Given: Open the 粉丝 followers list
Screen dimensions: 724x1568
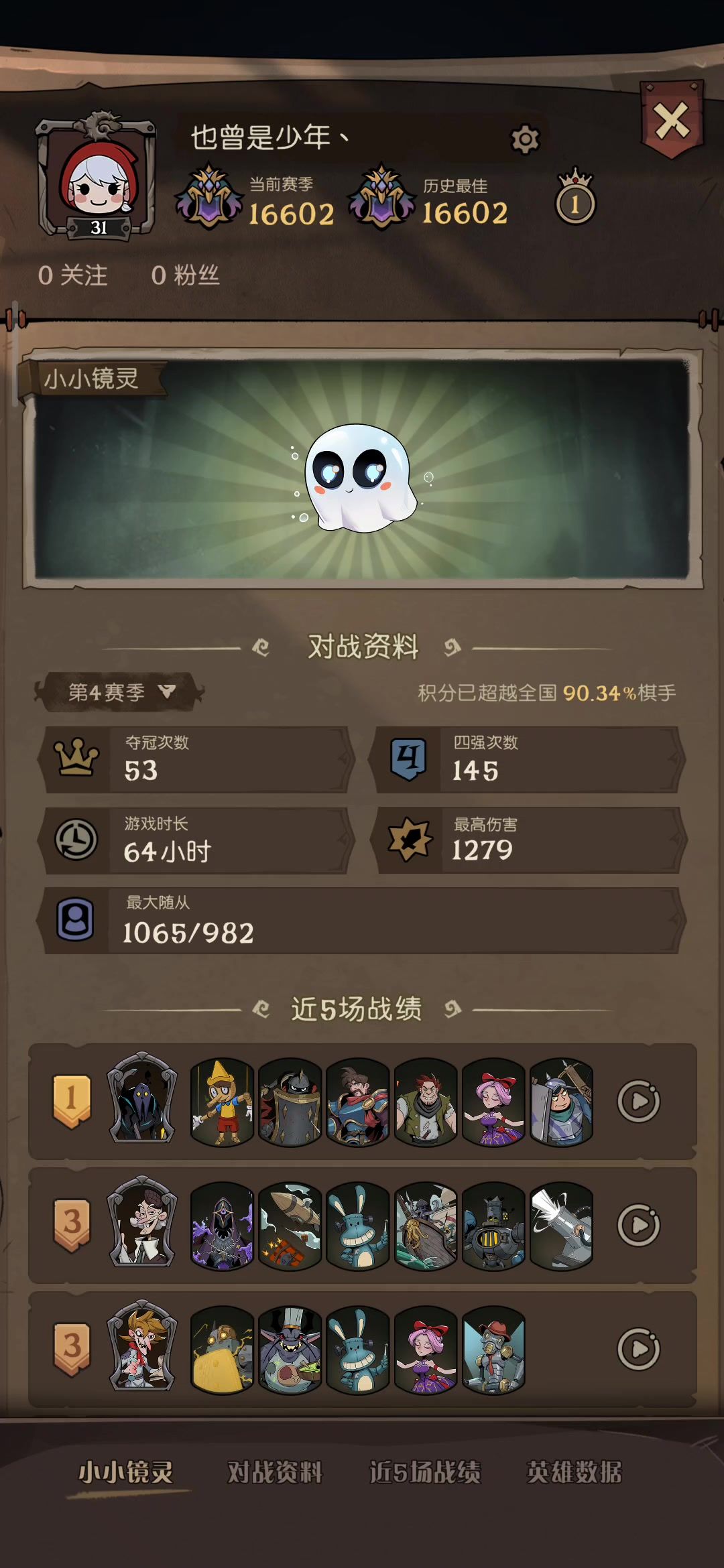Looking at the screenshot, I should pos(185,275).
